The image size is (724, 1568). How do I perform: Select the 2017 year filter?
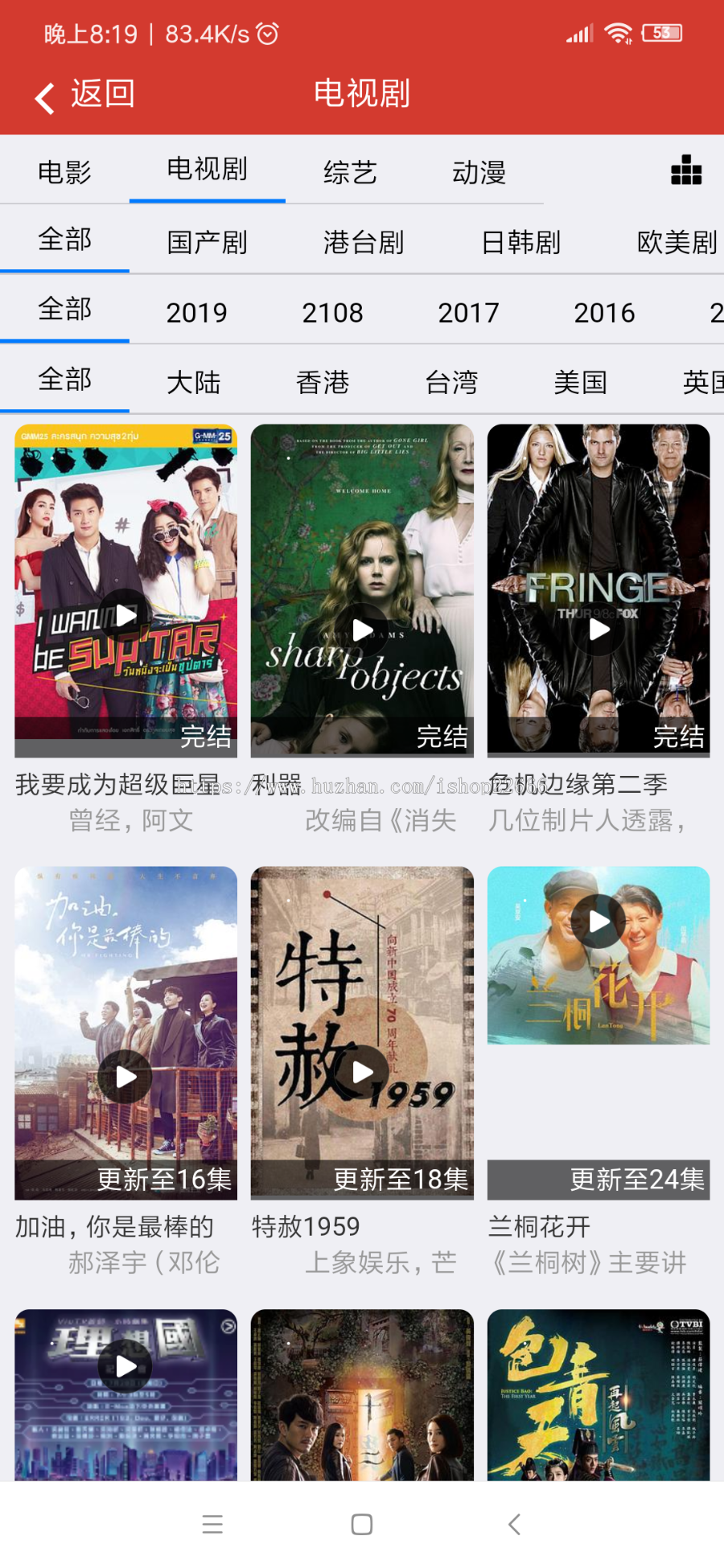[x=470, y=311]
